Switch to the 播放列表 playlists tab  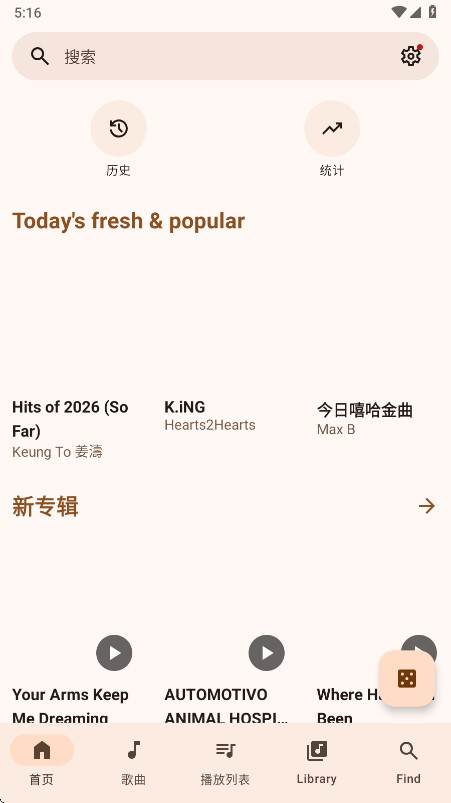pos(225,763)
